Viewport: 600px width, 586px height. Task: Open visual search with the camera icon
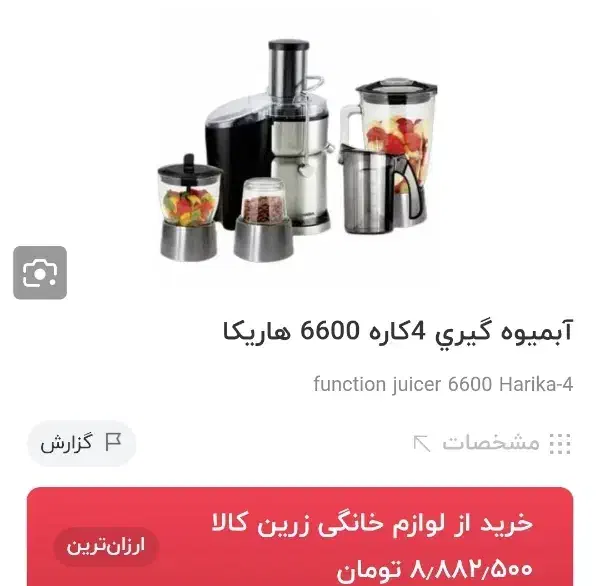pyautogui.click(x=40, y=272)
